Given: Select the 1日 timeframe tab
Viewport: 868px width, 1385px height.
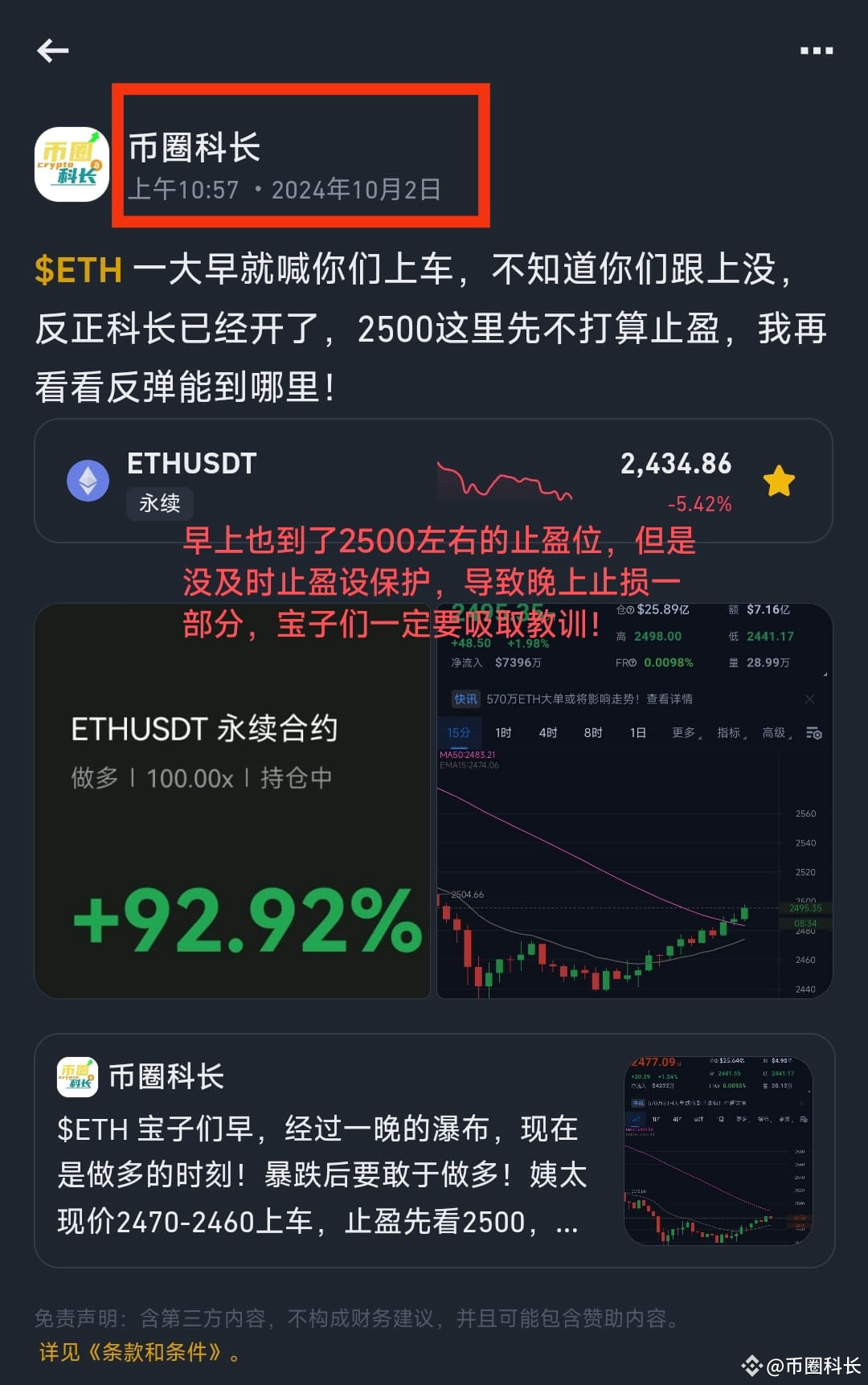Looking at the screenshot, I should pos(636,732).
